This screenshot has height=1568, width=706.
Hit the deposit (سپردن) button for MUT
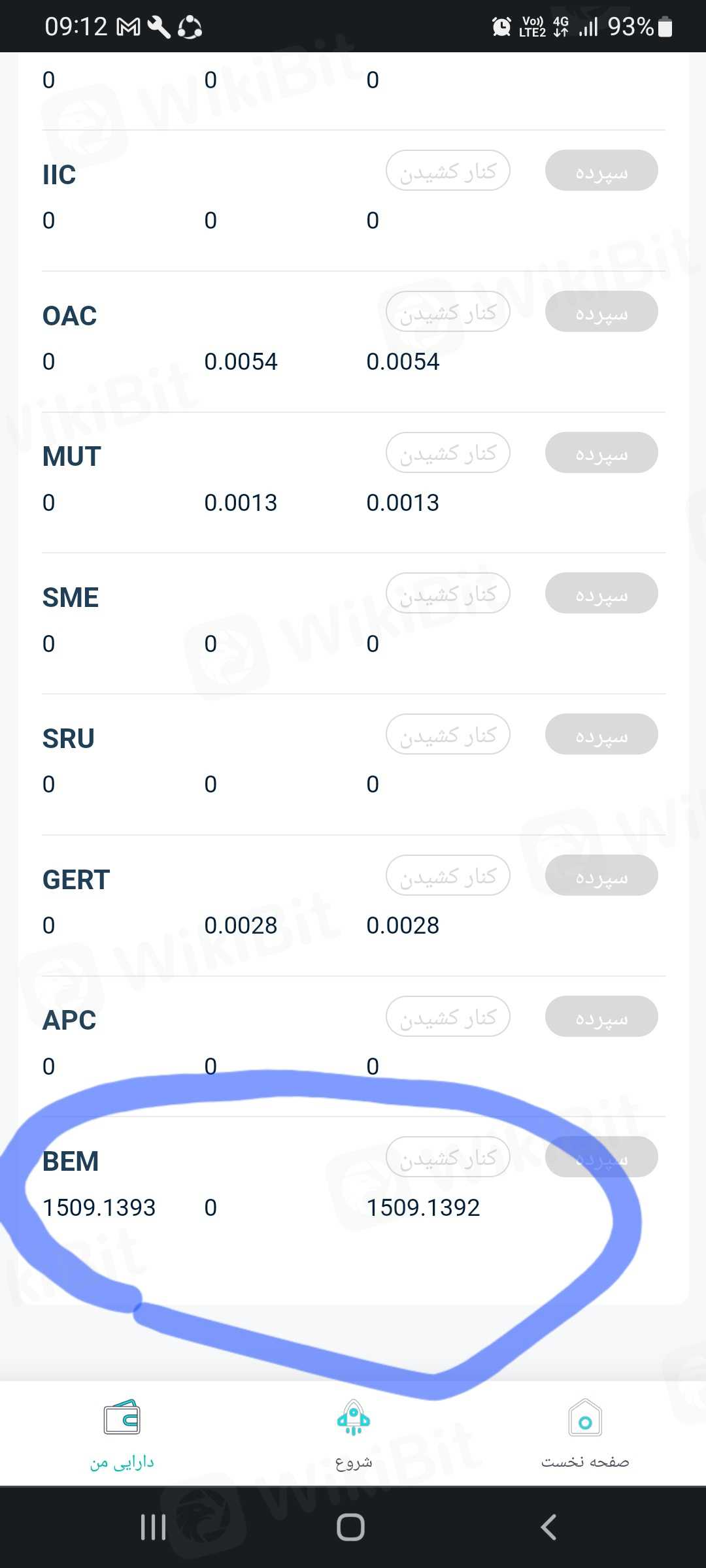(601, 453)
